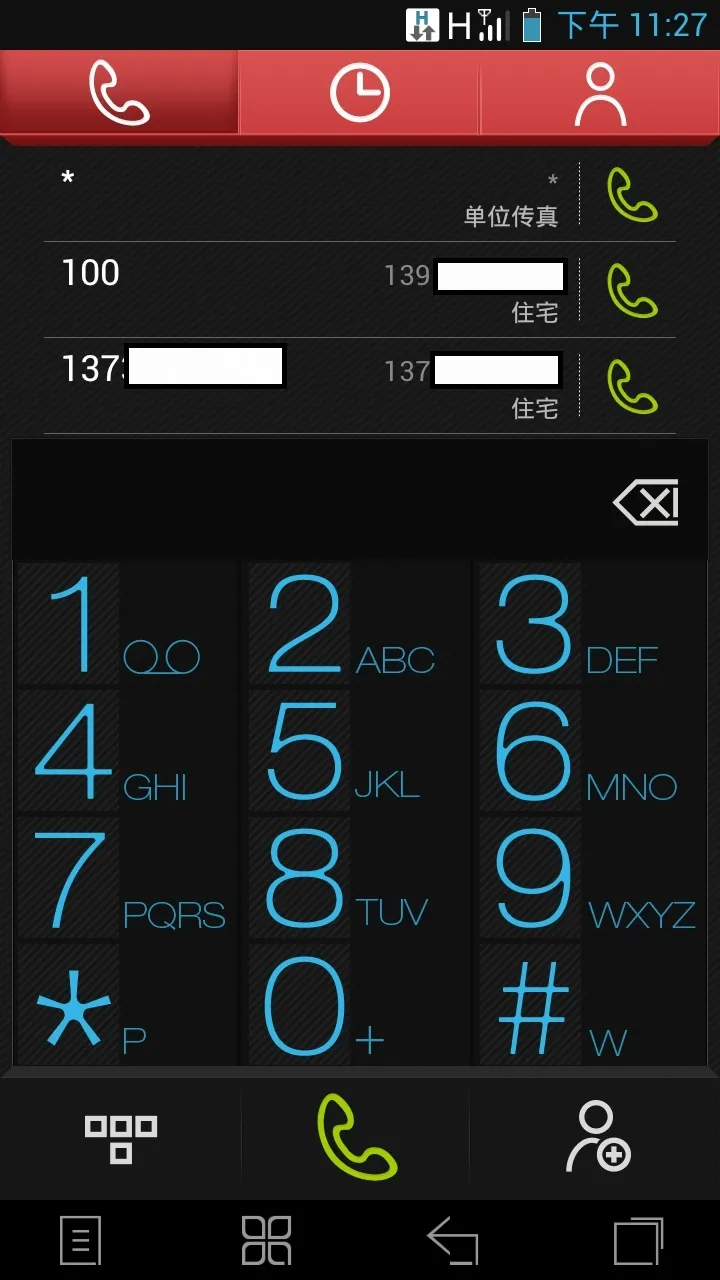The width and height of the screenshot is (720, 1280).
Task: Enter digit 5 JKL
Action: (x=355, y=752)
